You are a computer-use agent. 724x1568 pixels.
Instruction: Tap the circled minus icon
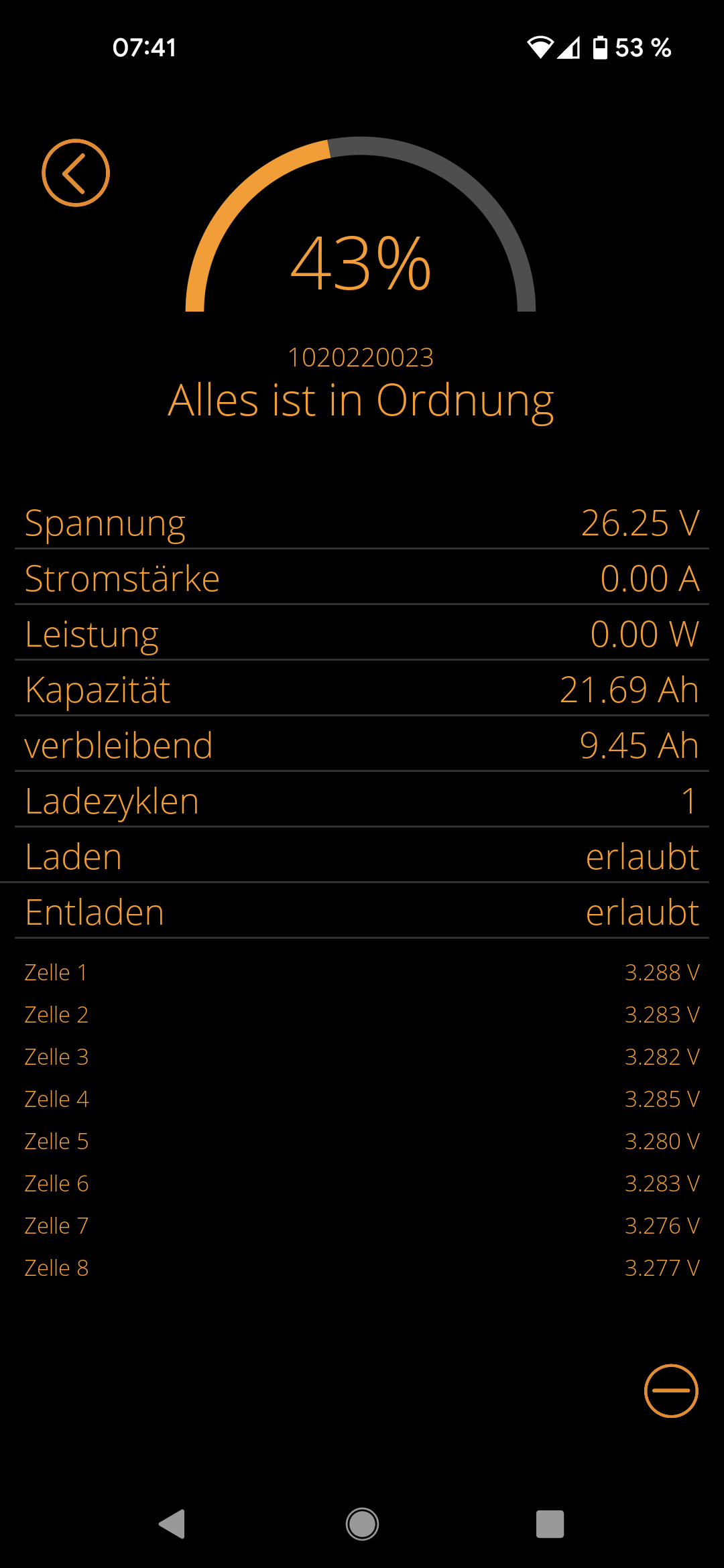tap(671, 1390)
